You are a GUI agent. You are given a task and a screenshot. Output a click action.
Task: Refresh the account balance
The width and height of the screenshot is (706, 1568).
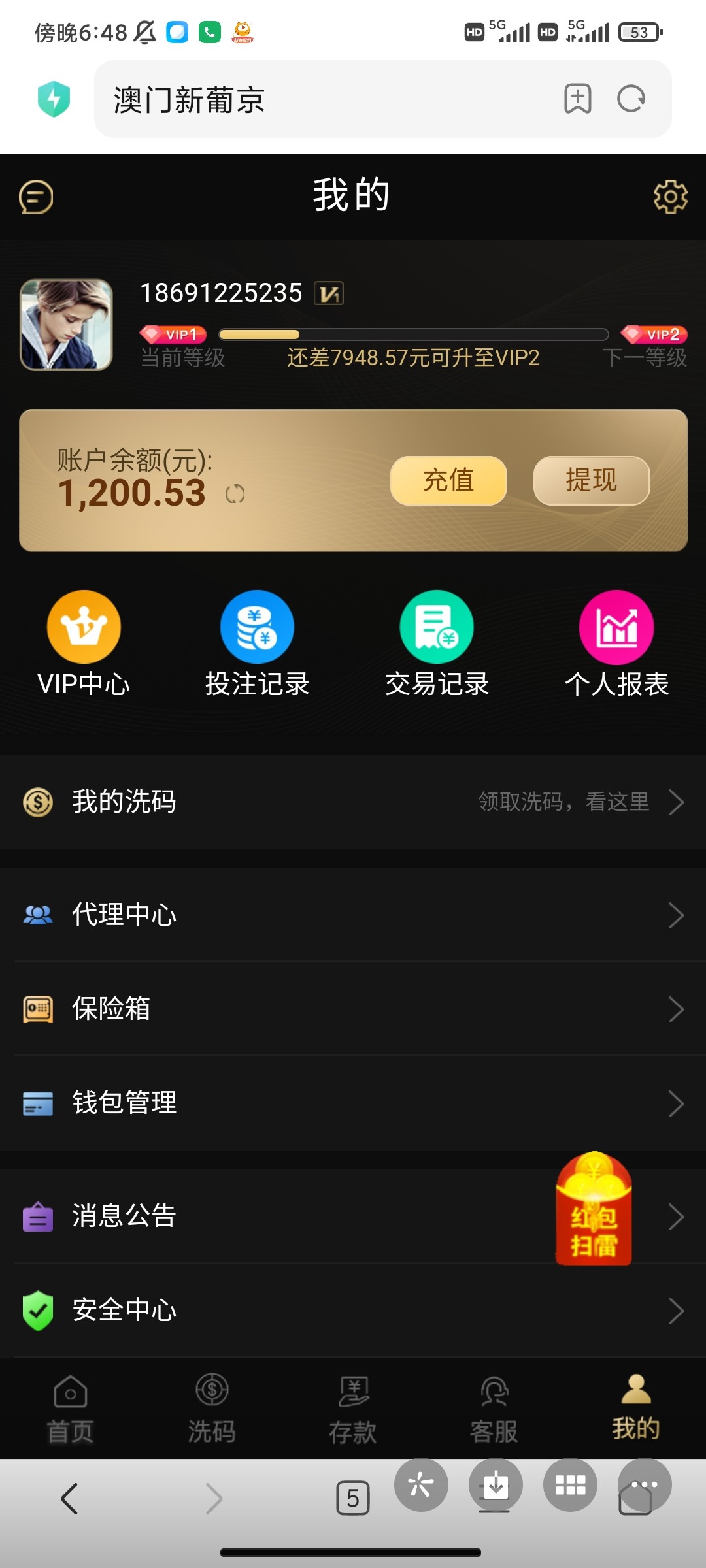235,494
